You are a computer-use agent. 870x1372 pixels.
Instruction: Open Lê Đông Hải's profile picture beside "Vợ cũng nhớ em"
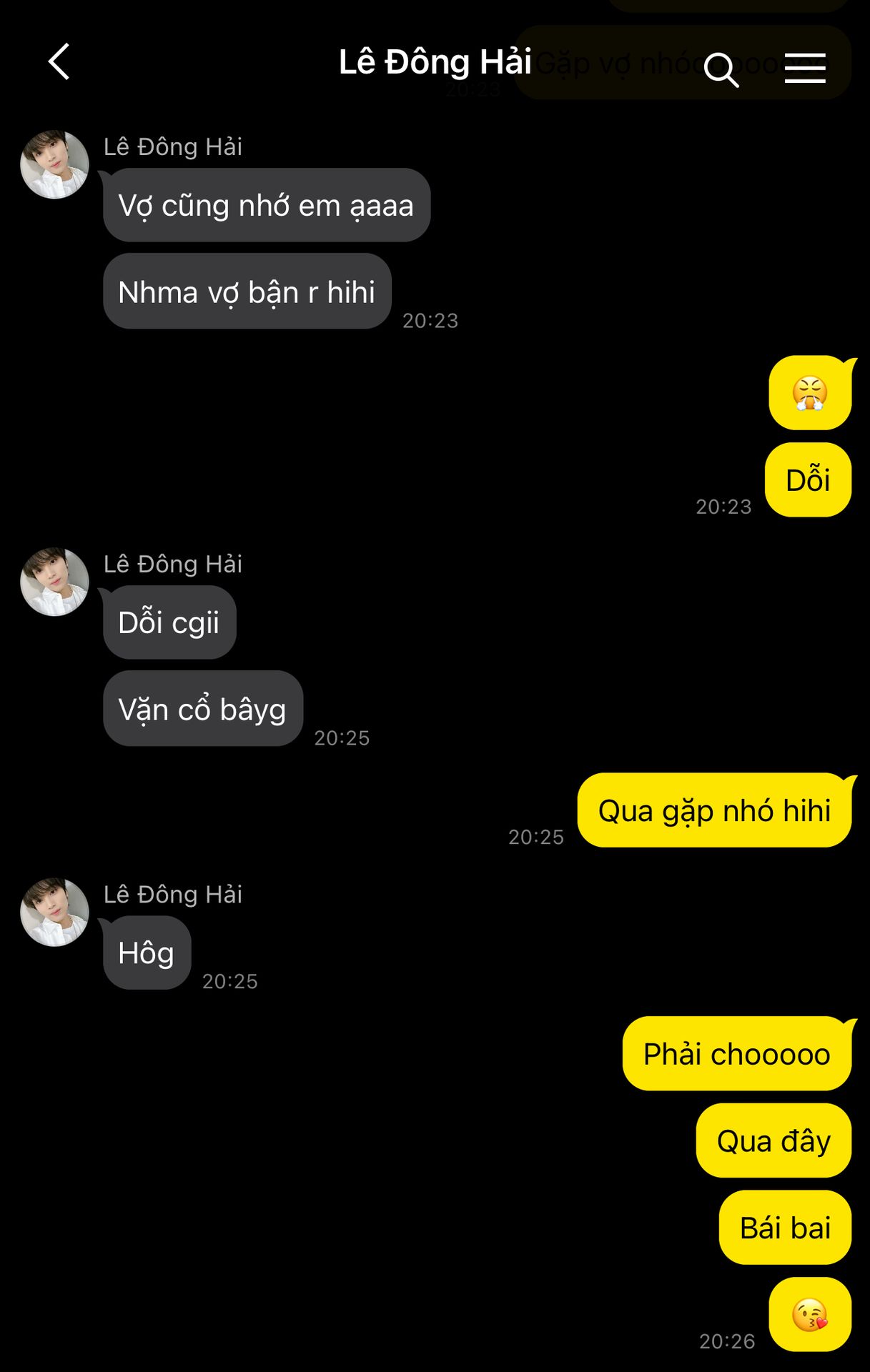click(54, 164)
